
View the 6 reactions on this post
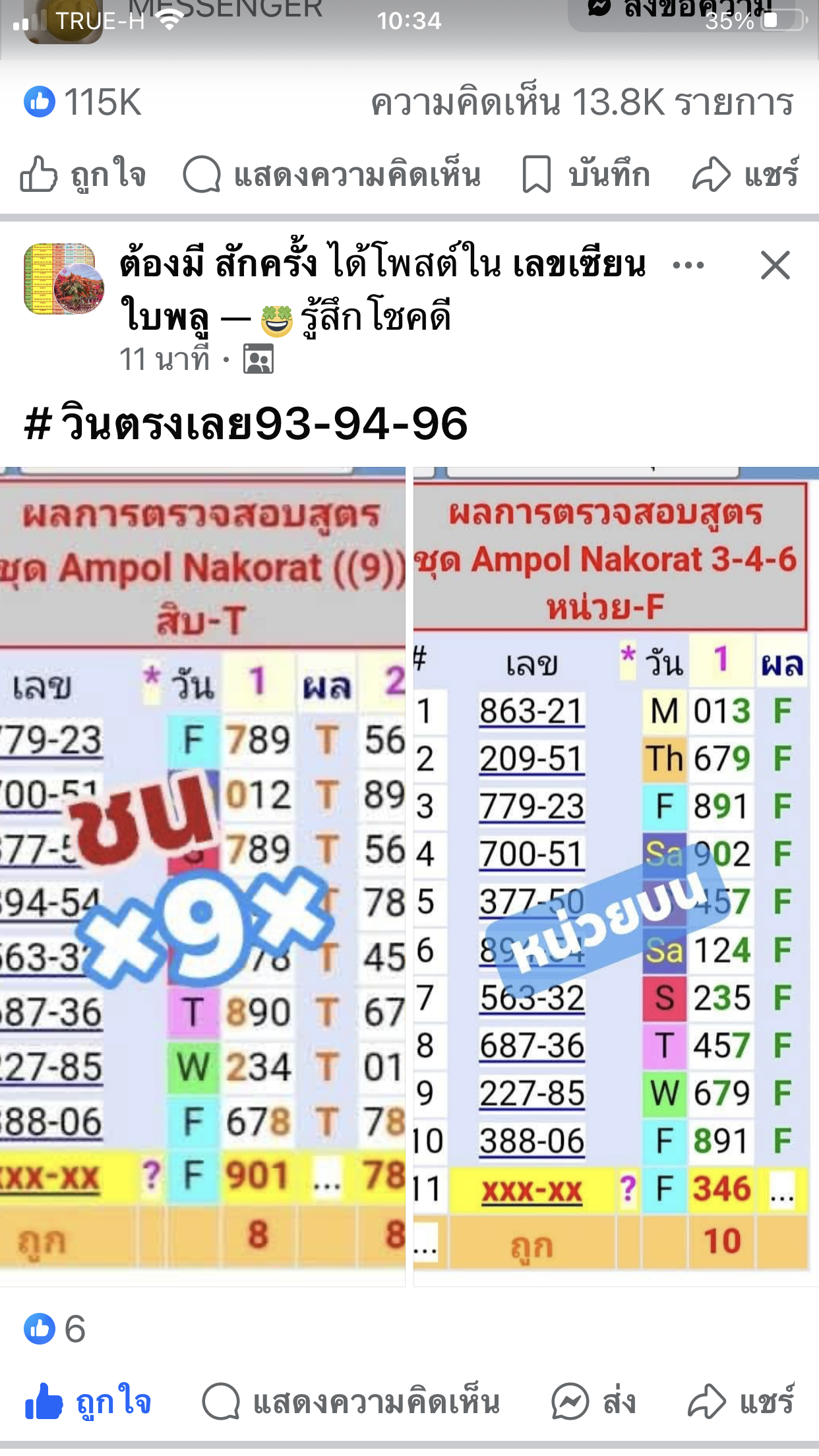click(x=55, y=1328)
